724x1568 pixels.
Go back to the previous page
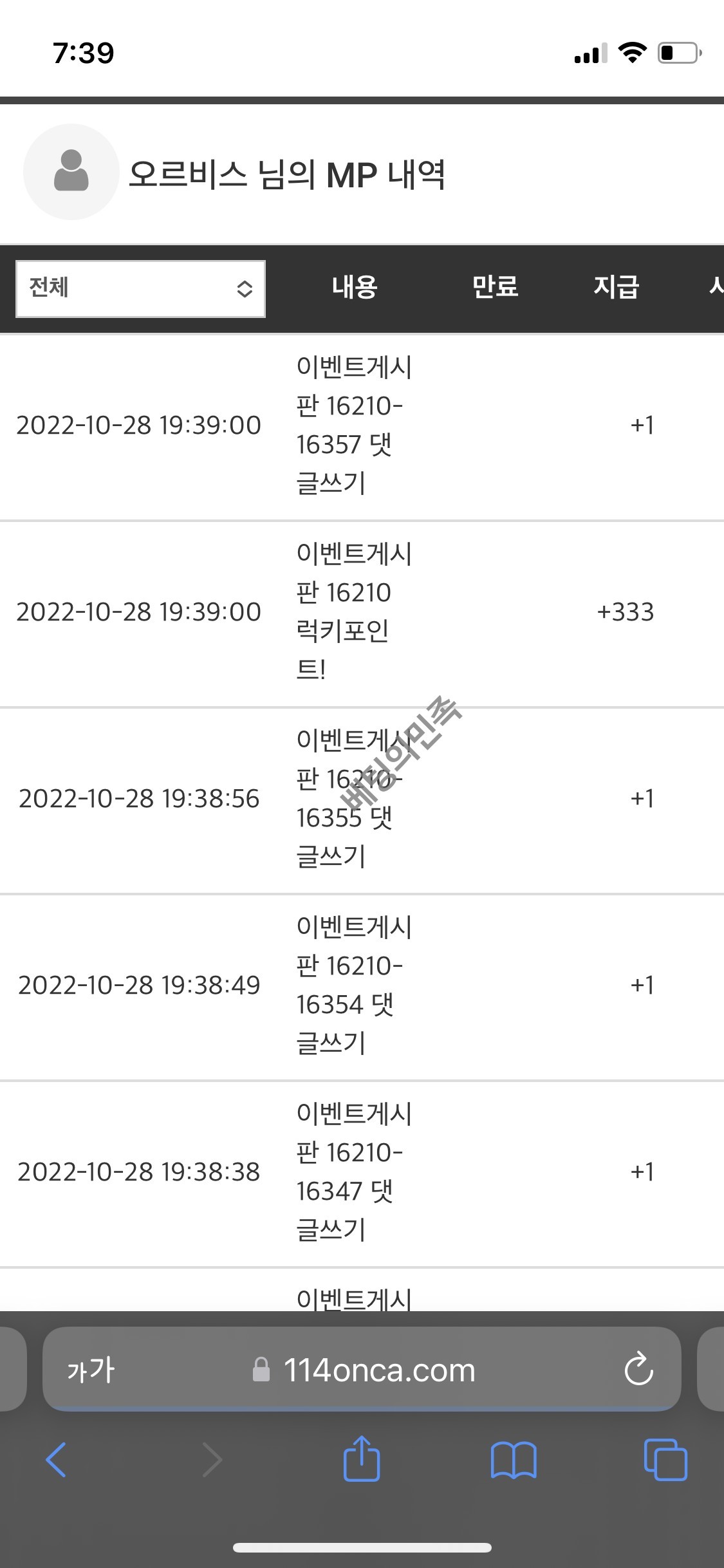[x=57, y=1460]
